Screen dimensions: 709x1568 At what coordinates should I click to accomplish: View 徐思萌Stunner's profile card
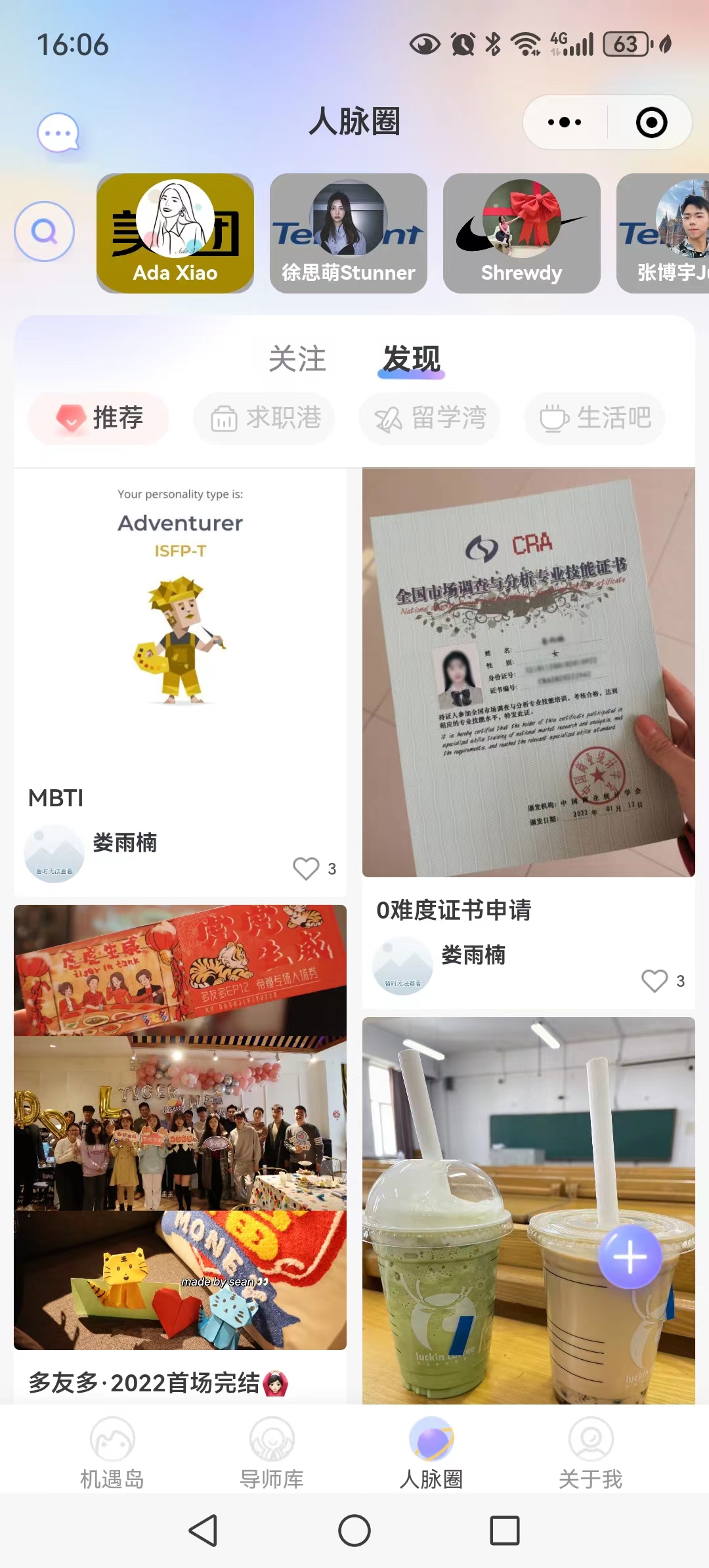point(349,233)
